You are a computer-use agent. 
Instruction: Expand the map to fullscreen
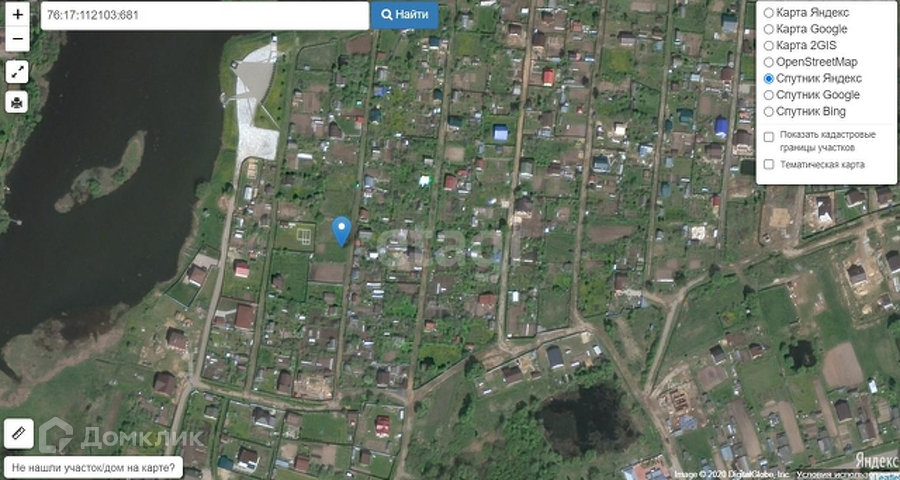point(17,72)
